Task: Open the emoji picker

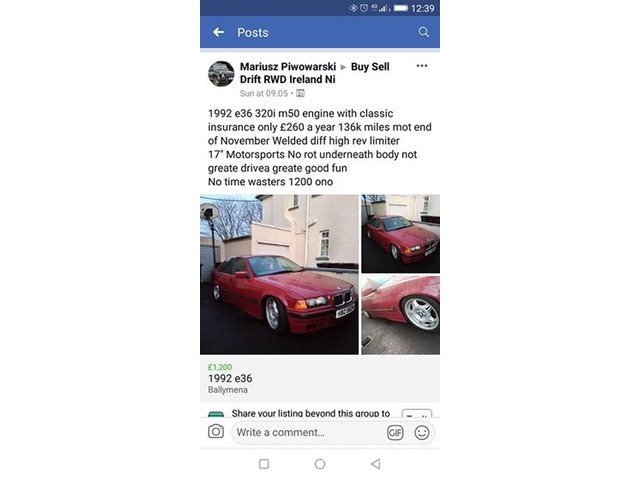Action: [422, 432]
